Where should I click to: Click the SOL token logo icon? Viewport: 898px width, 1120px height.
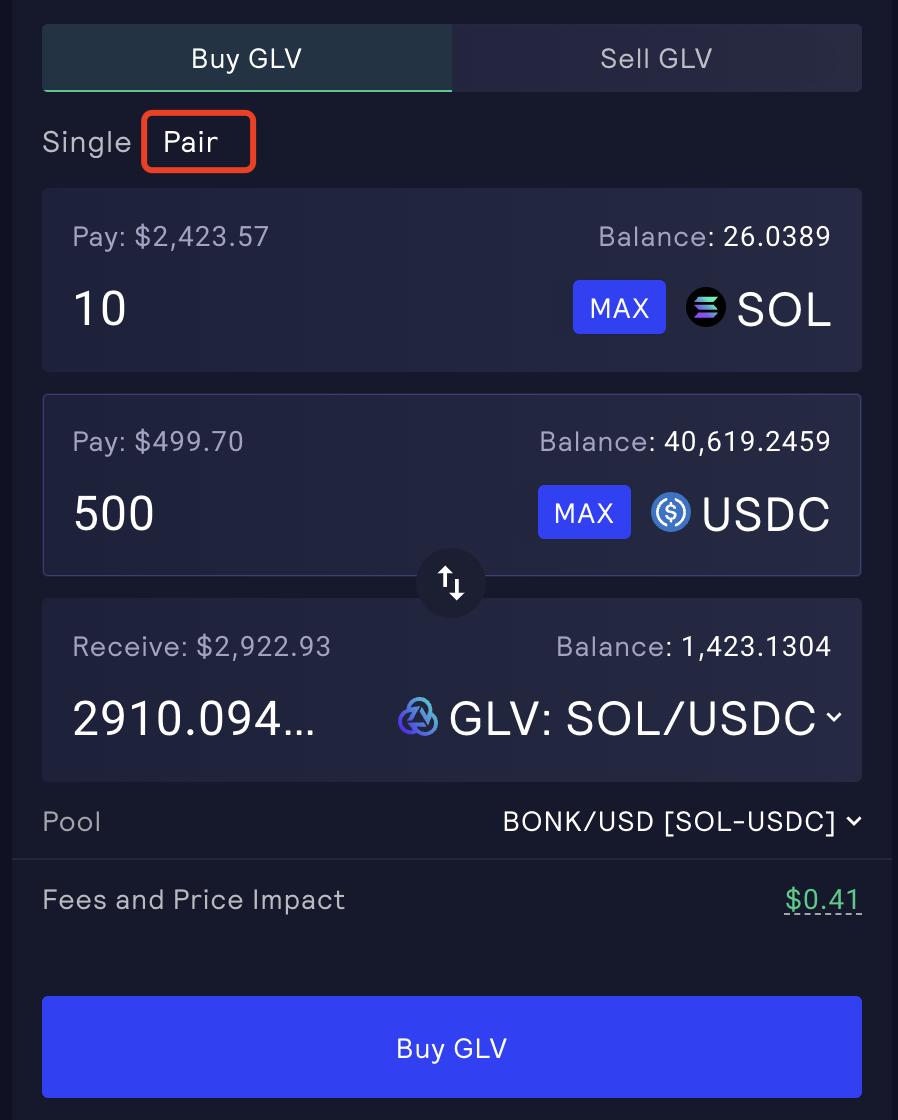706,307
